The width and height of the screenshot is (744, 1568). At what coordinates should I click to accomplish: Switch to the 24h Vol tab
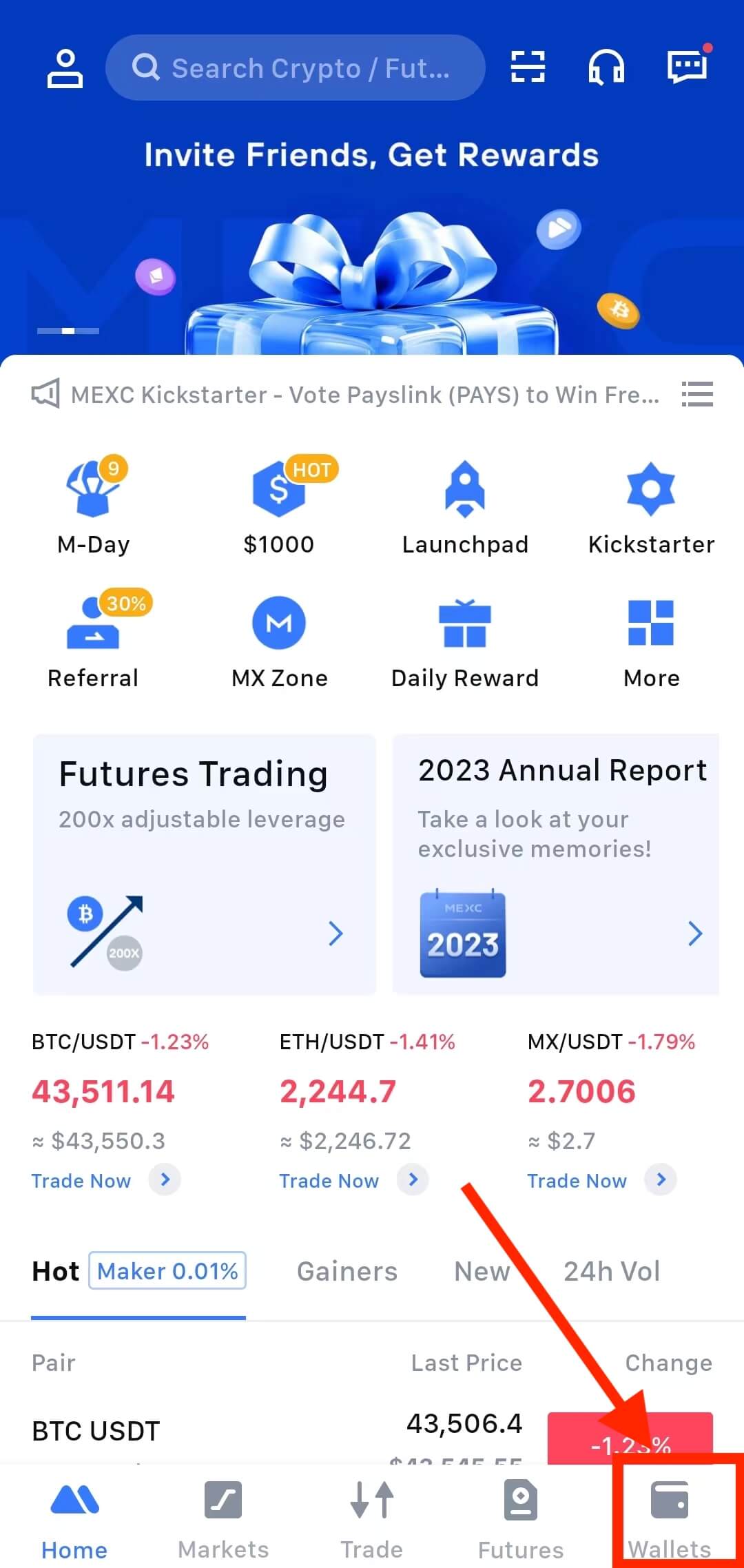[612, 1271]
